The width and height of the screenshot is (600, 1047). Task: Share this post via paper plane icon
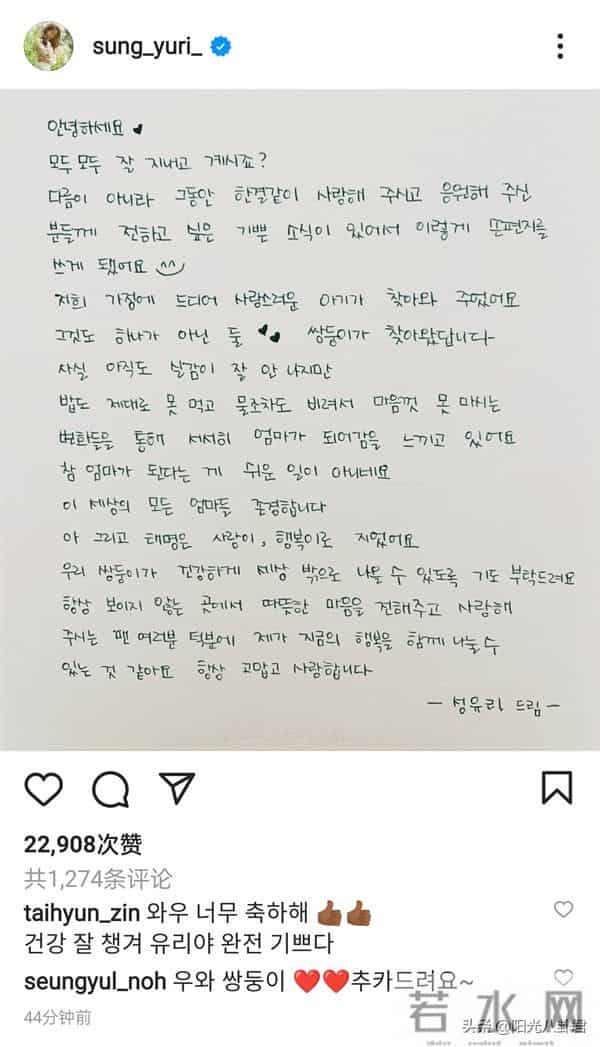(176, 789)
